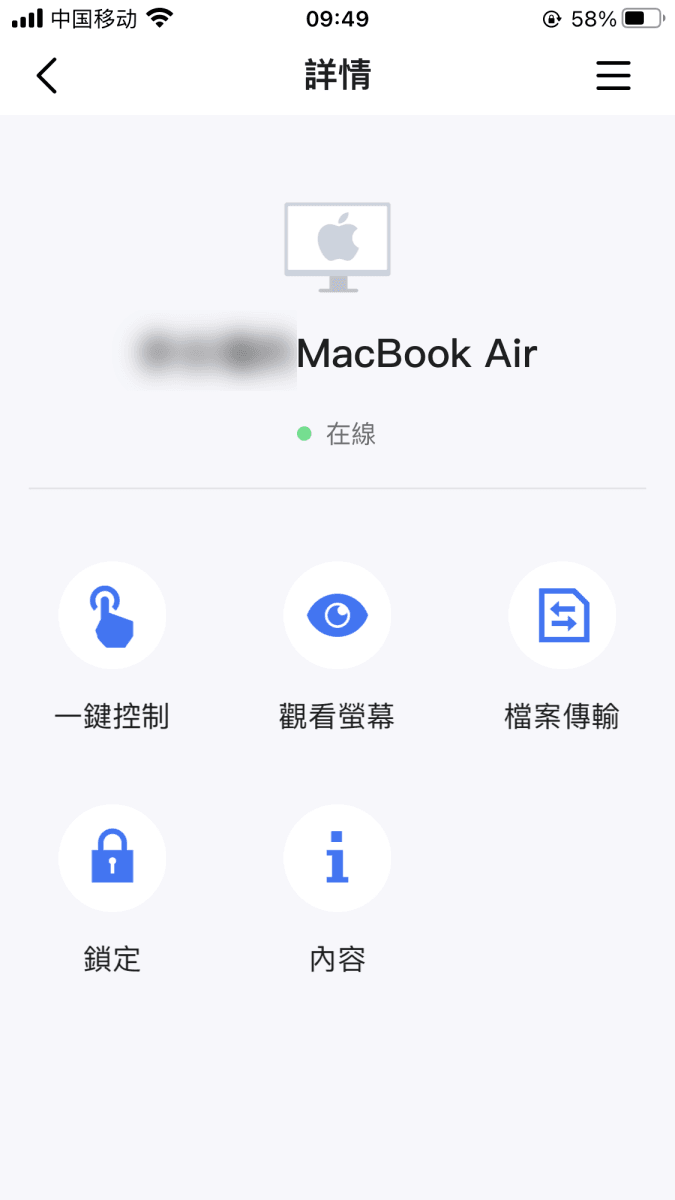Go back from the 詳情 page

[47, 76]
